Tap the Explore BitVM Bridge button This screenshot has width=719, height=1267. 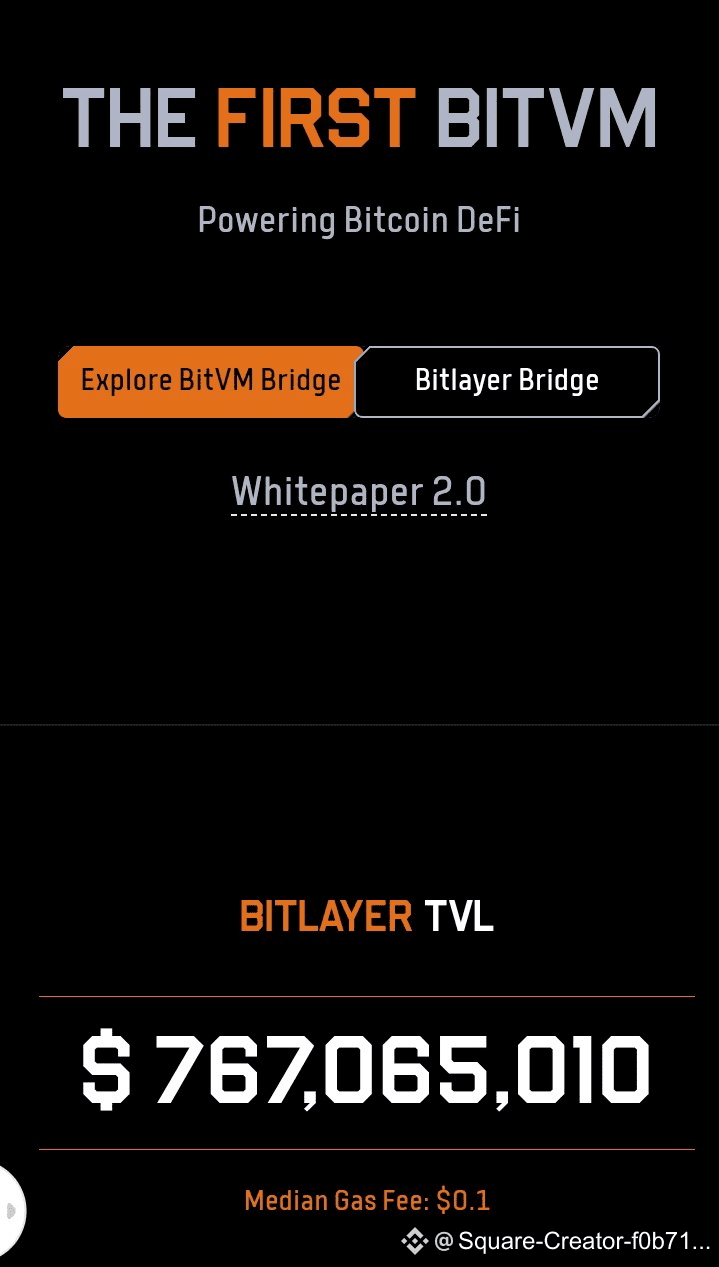210,381
